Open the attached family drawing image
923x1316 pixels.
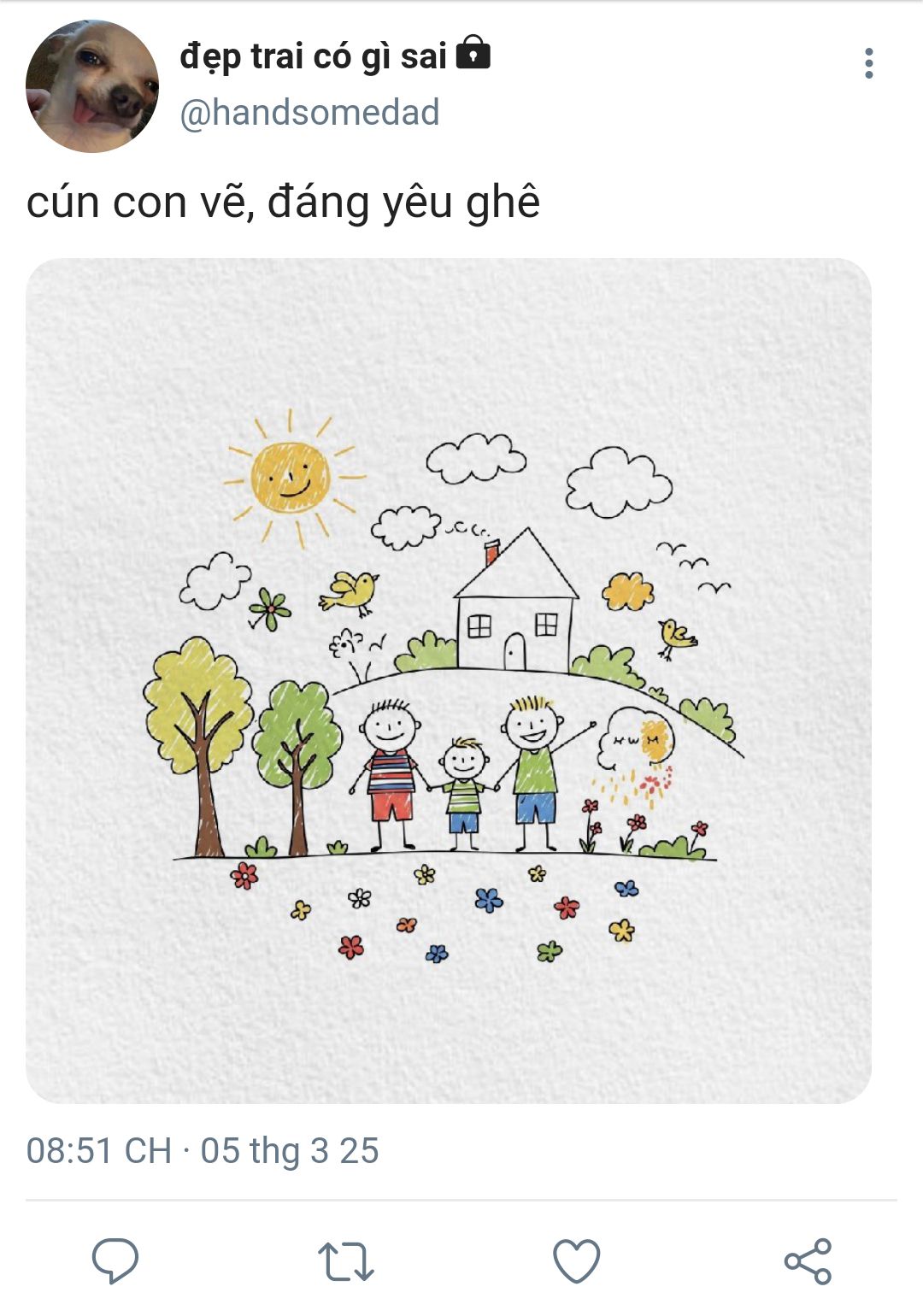449,680
